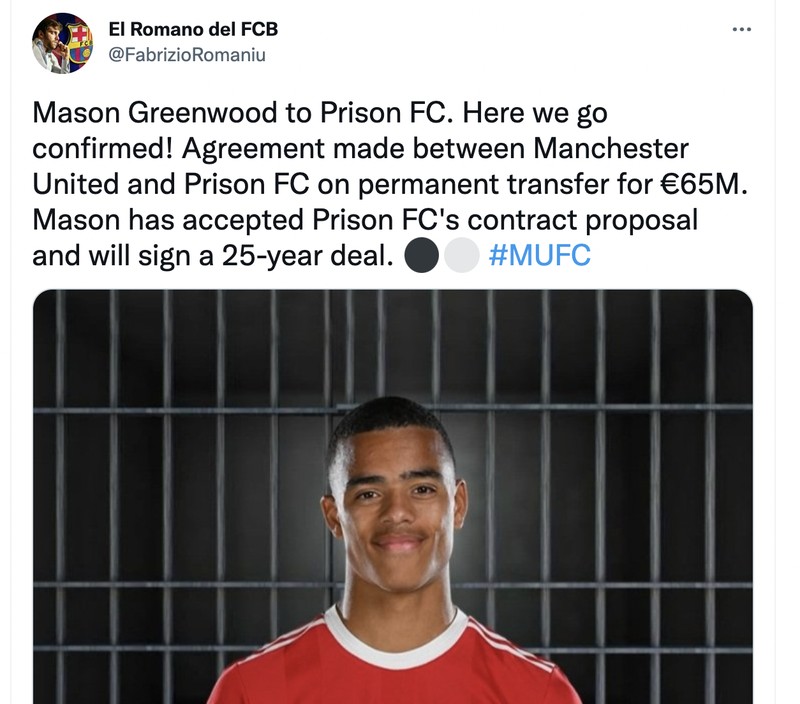Open the tweet's three-dot overflow menu
Viewport: 800px width, 704px height.
[741, 29]
